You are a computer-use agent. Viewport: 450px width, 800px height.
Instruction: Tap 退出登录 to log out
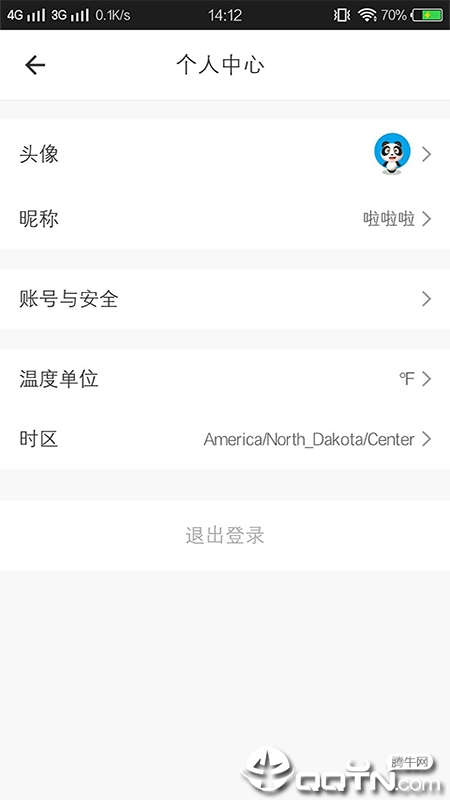coord(225,535)
